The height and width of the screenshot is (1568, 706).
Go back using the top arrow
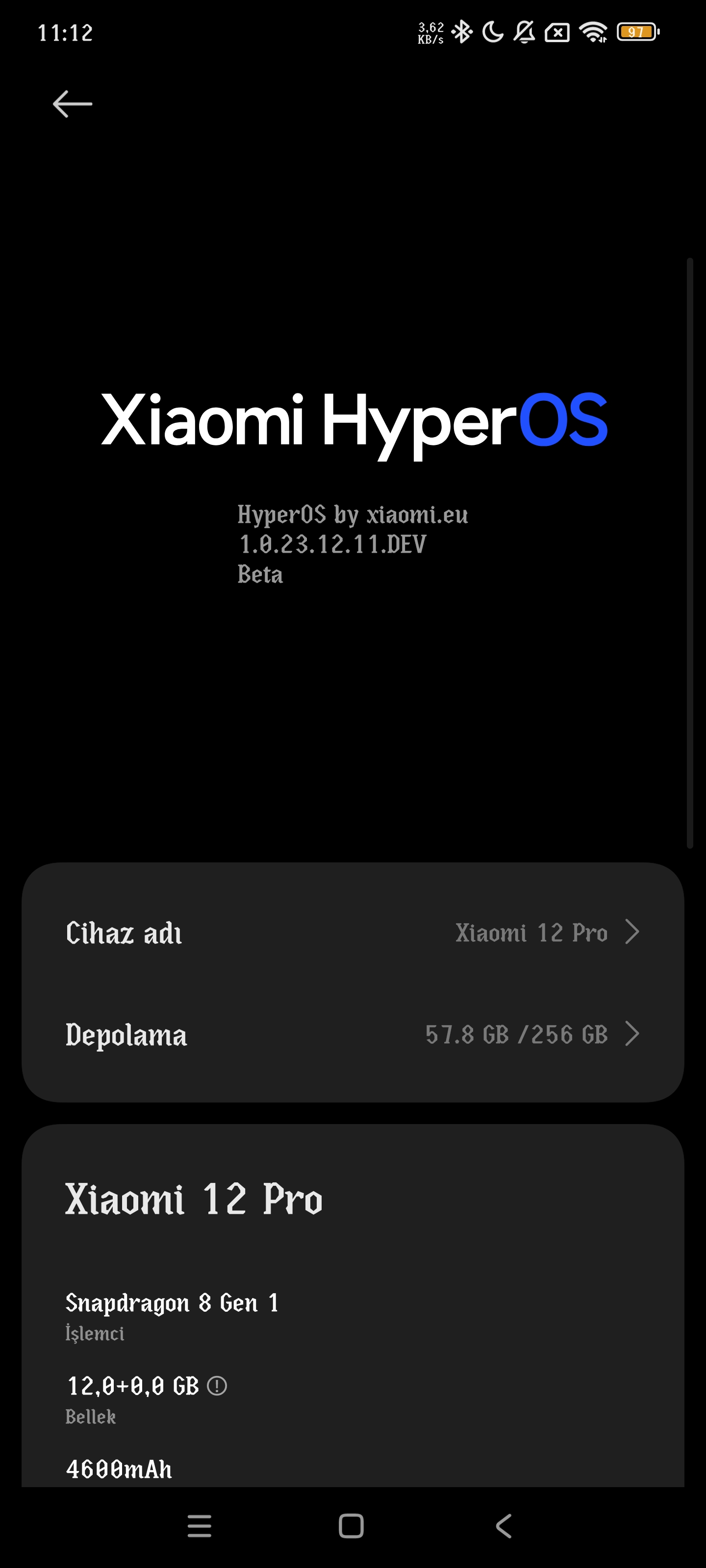point(73,104)
